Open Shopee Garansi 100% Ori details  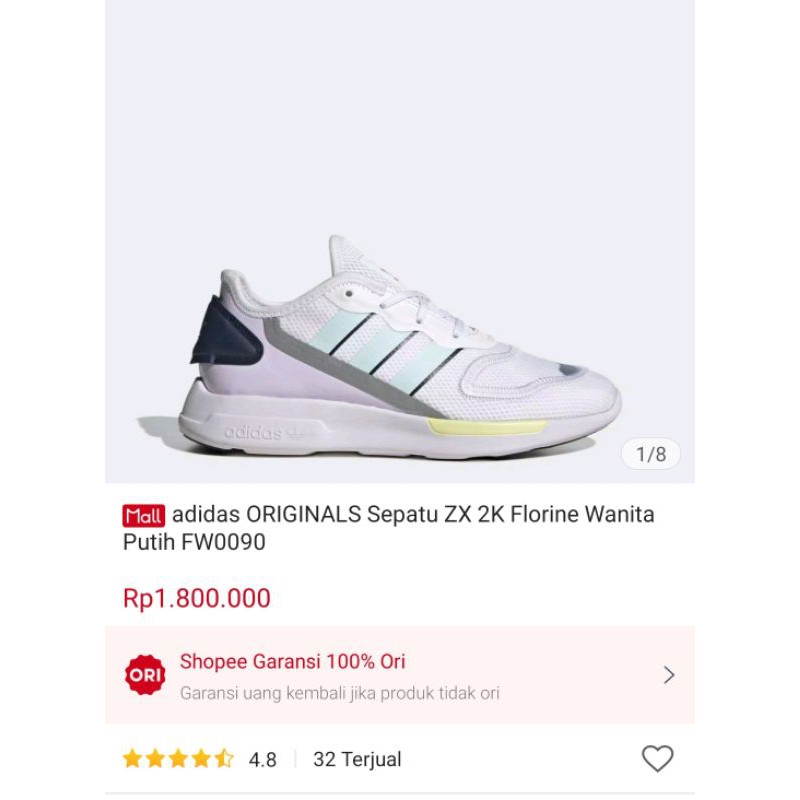tap(669, 675)
